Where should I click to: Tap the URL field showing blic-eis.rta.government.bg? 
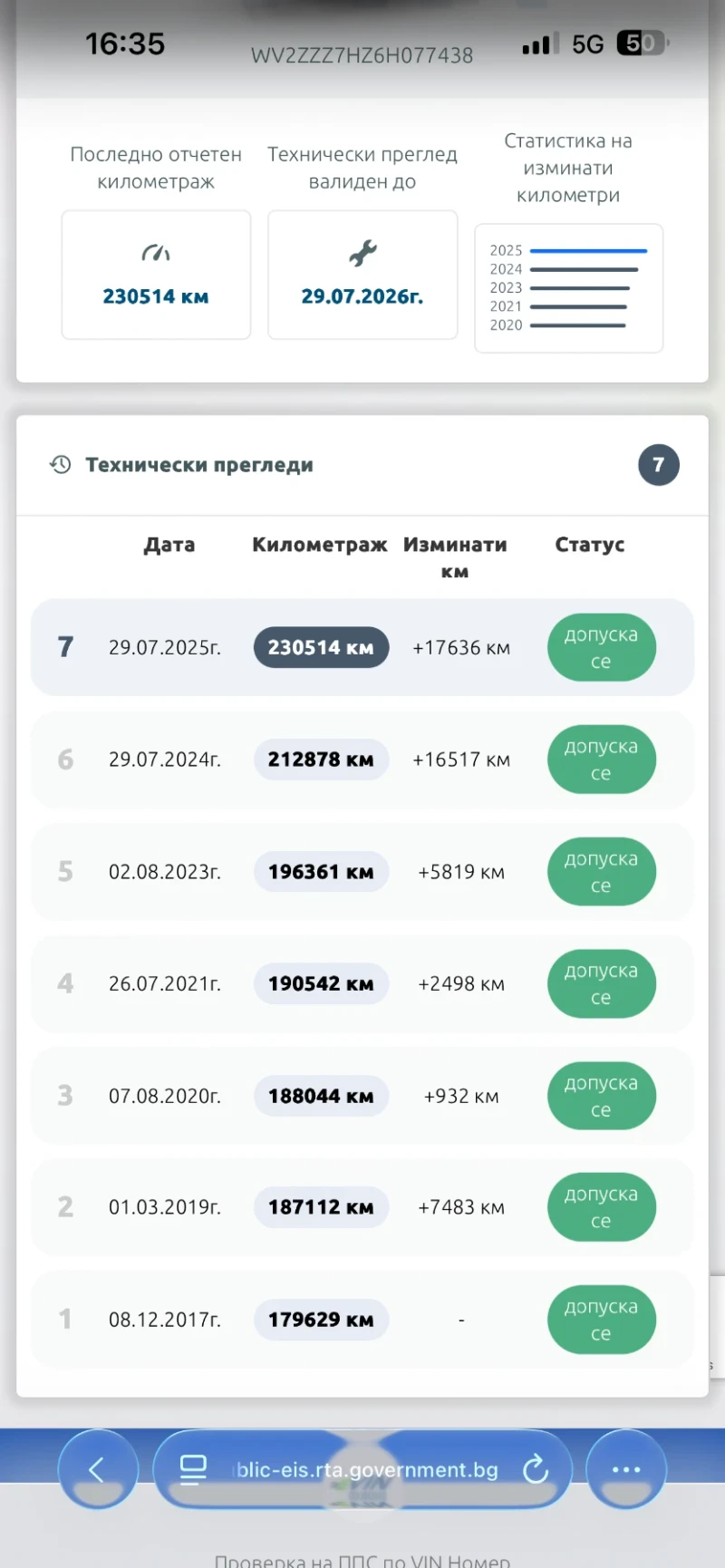362,1469
